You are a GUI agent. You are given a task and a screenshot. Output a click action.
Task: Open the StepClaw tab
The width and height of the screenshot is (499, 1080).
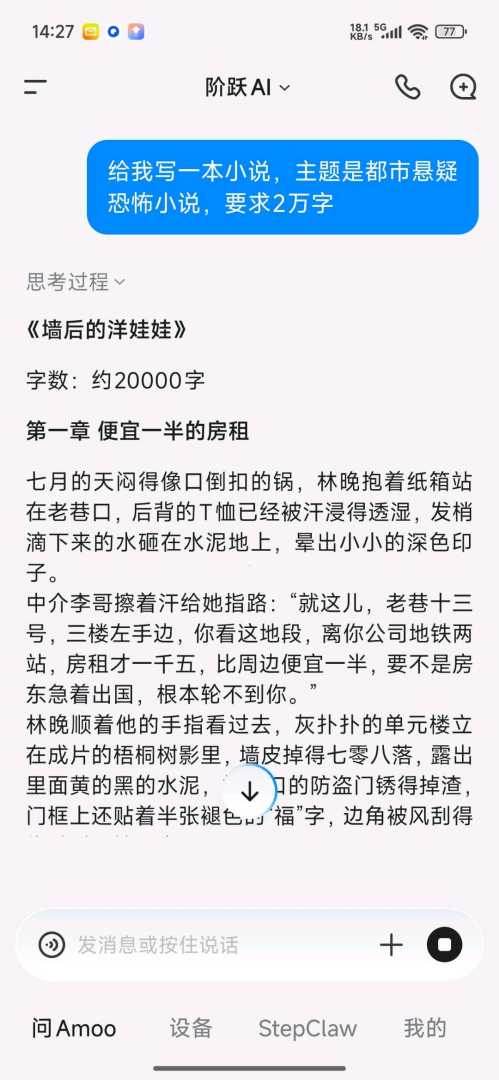[x=307, y=1028]
